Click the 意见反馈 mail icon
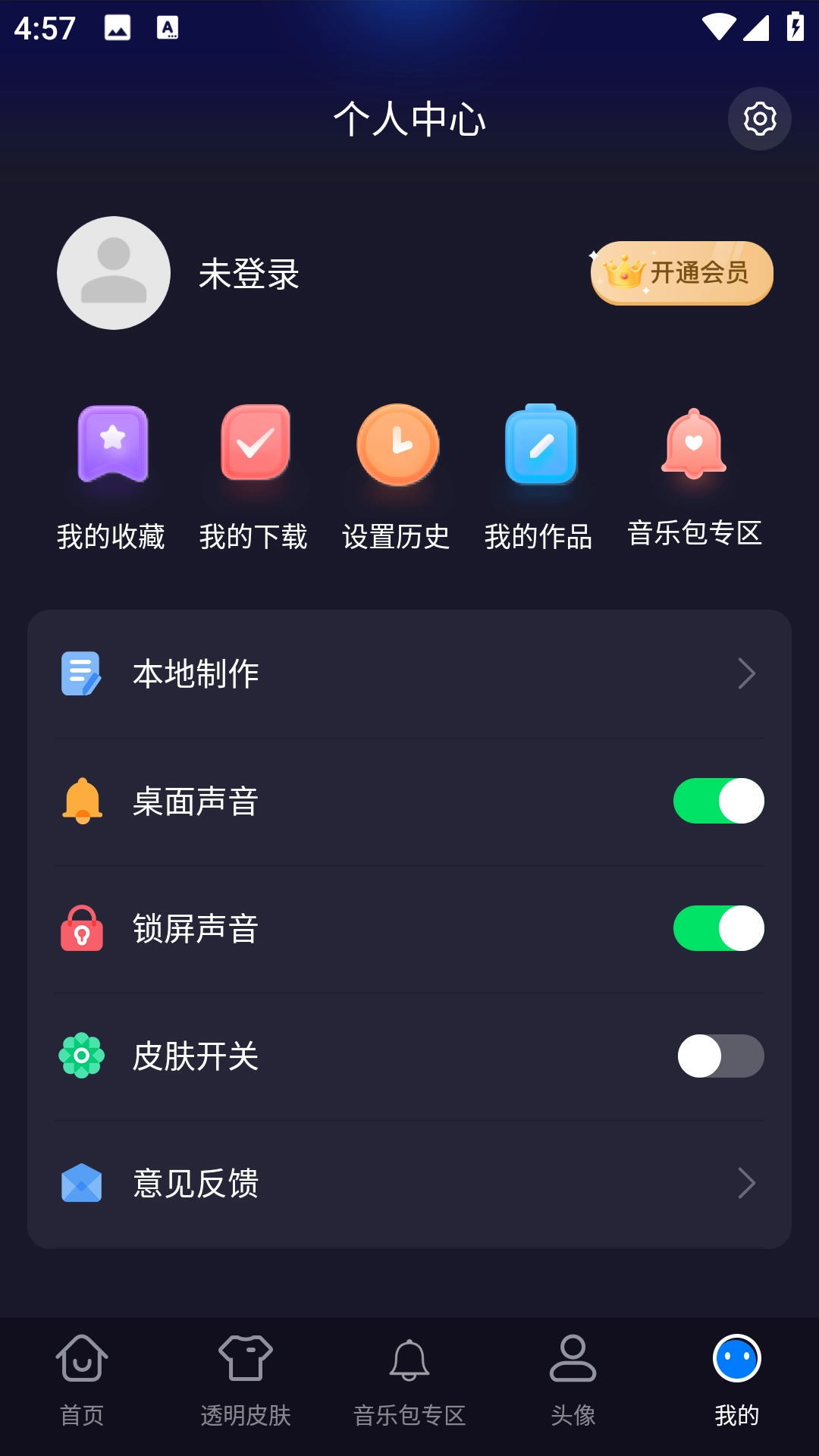Image resolution: width=819 pixels, height=1456 pixels. point(80,1185)
